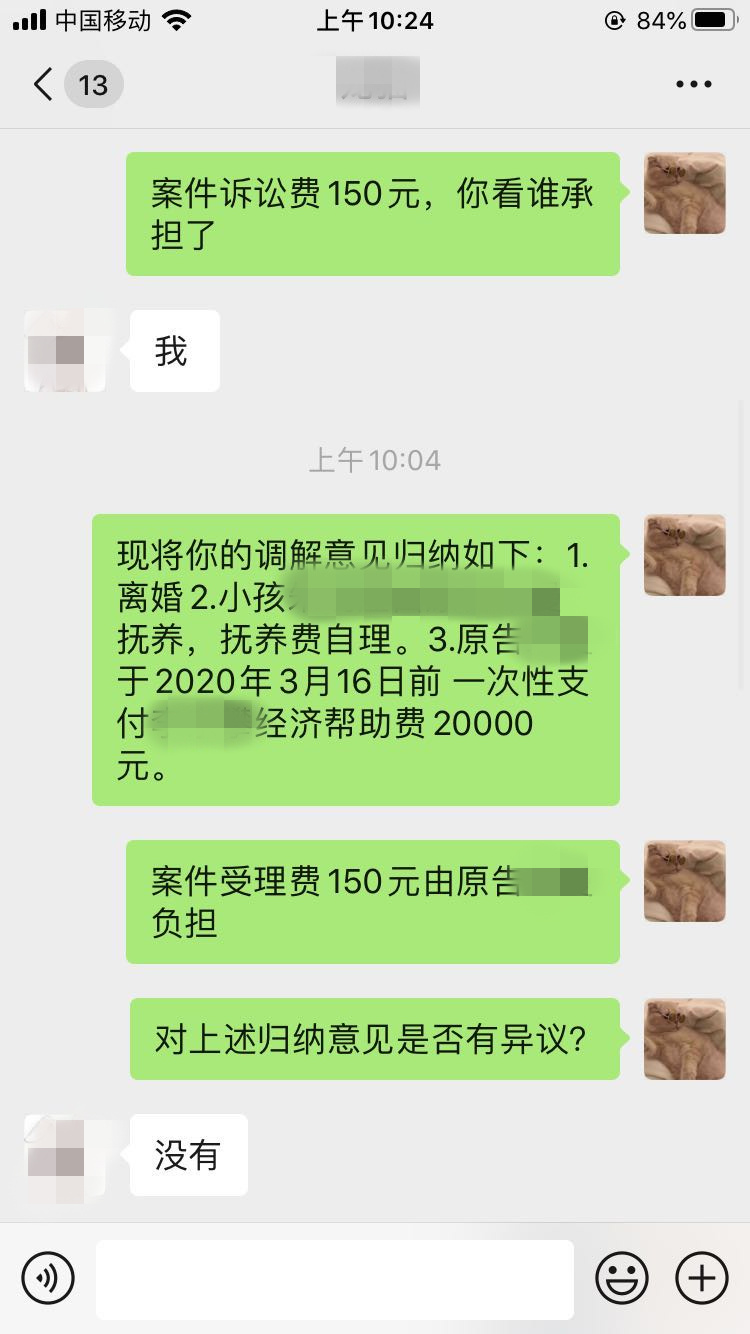Image resolution: width=750 pixels, height=1334 pixels.
Task: Open the plus attachments menu
Action: (701, 1278)
